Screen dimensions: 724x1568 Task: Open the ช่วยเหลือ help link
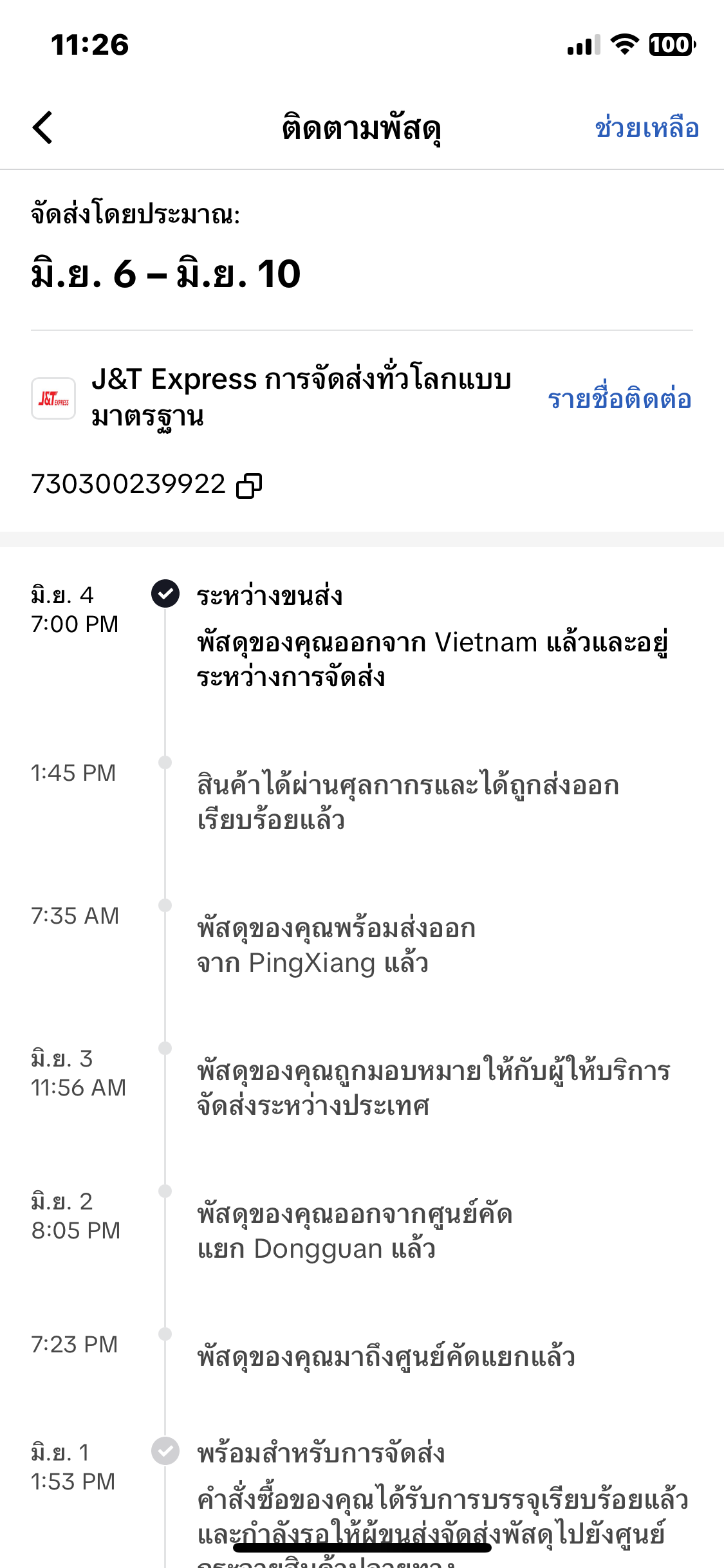(647, 128)
